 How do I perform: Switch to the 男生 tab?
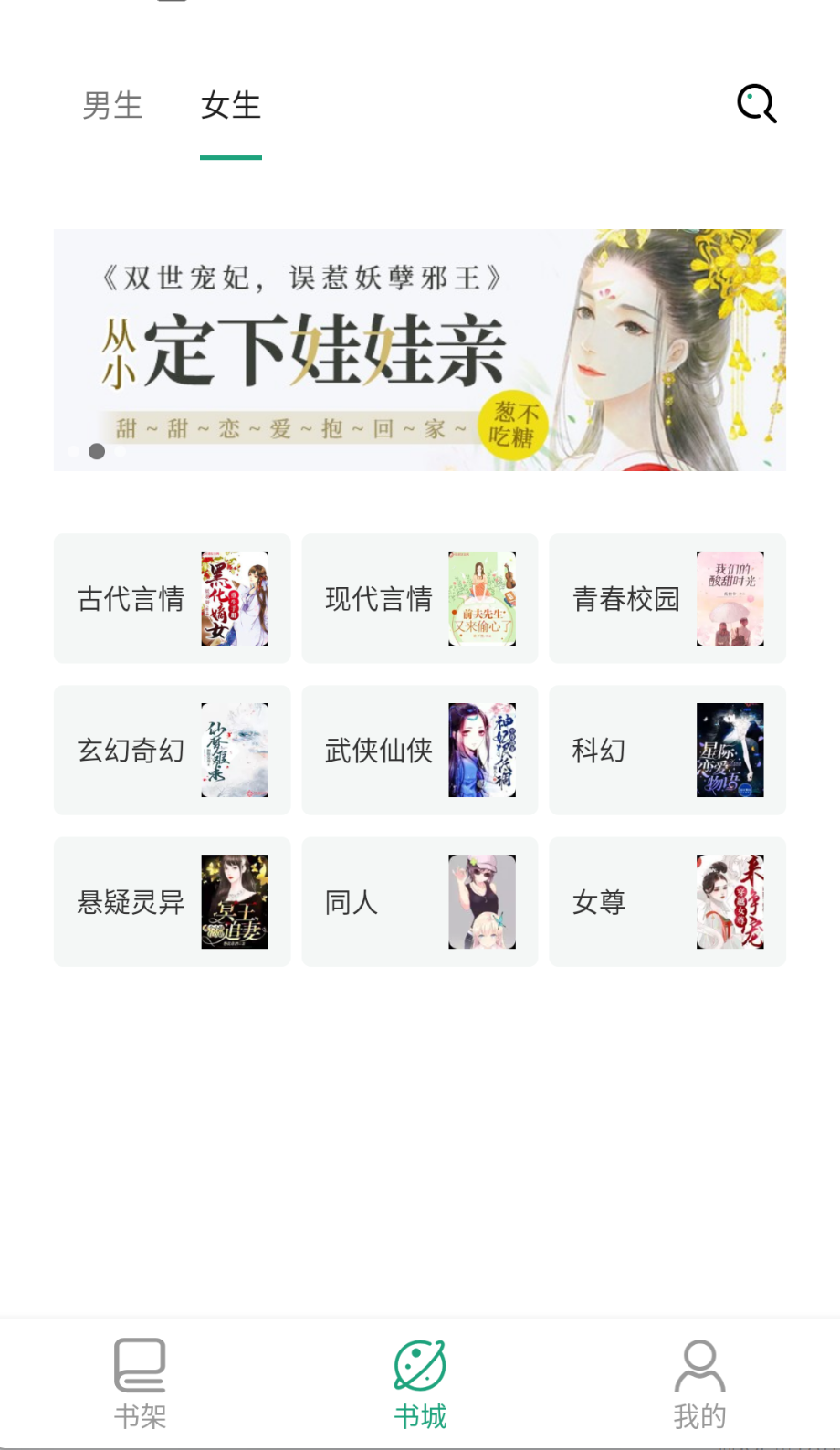tap(112, 106)
